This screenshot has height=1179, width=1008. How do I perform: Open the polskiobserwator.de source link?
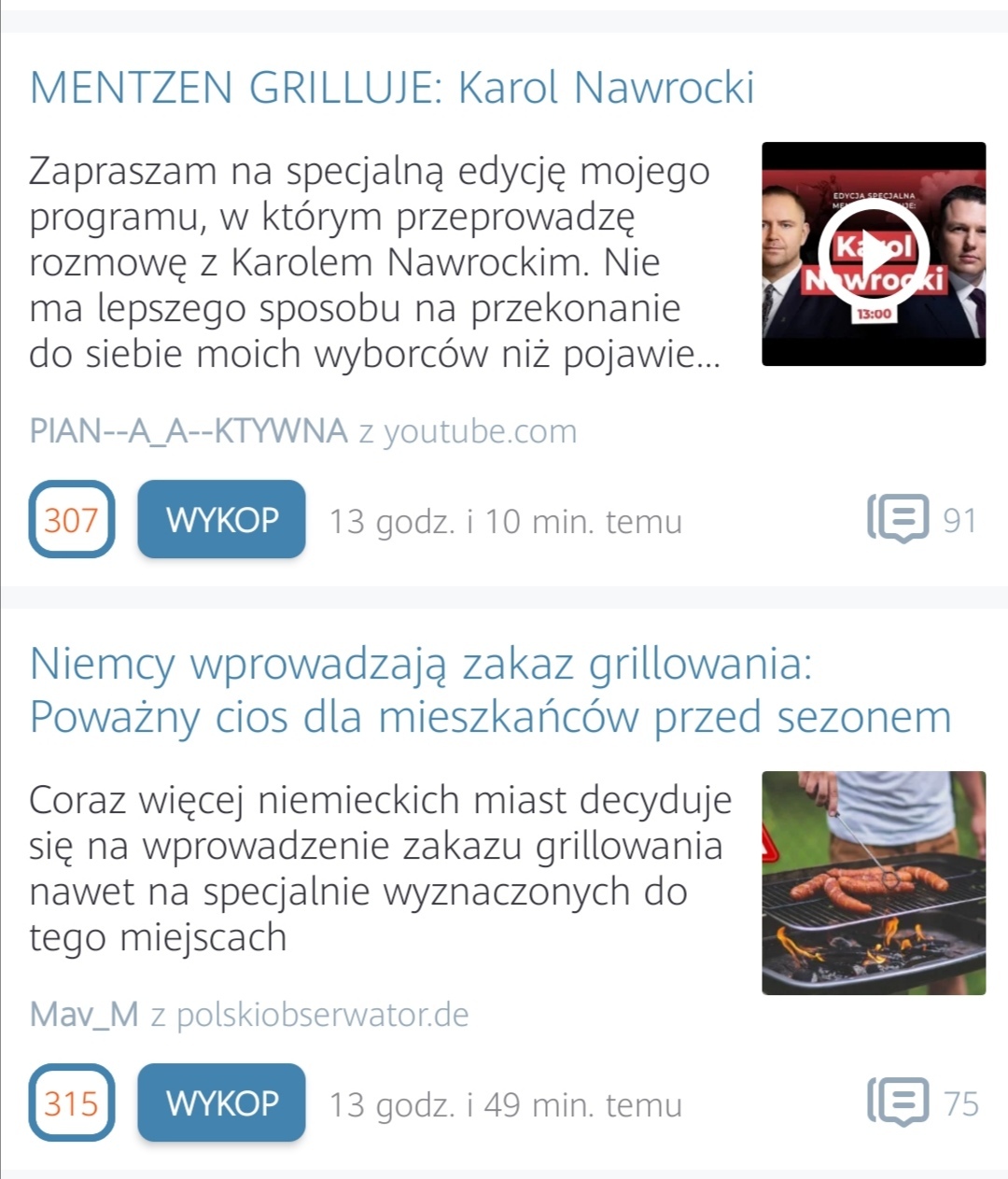[x=322, y=1014]
